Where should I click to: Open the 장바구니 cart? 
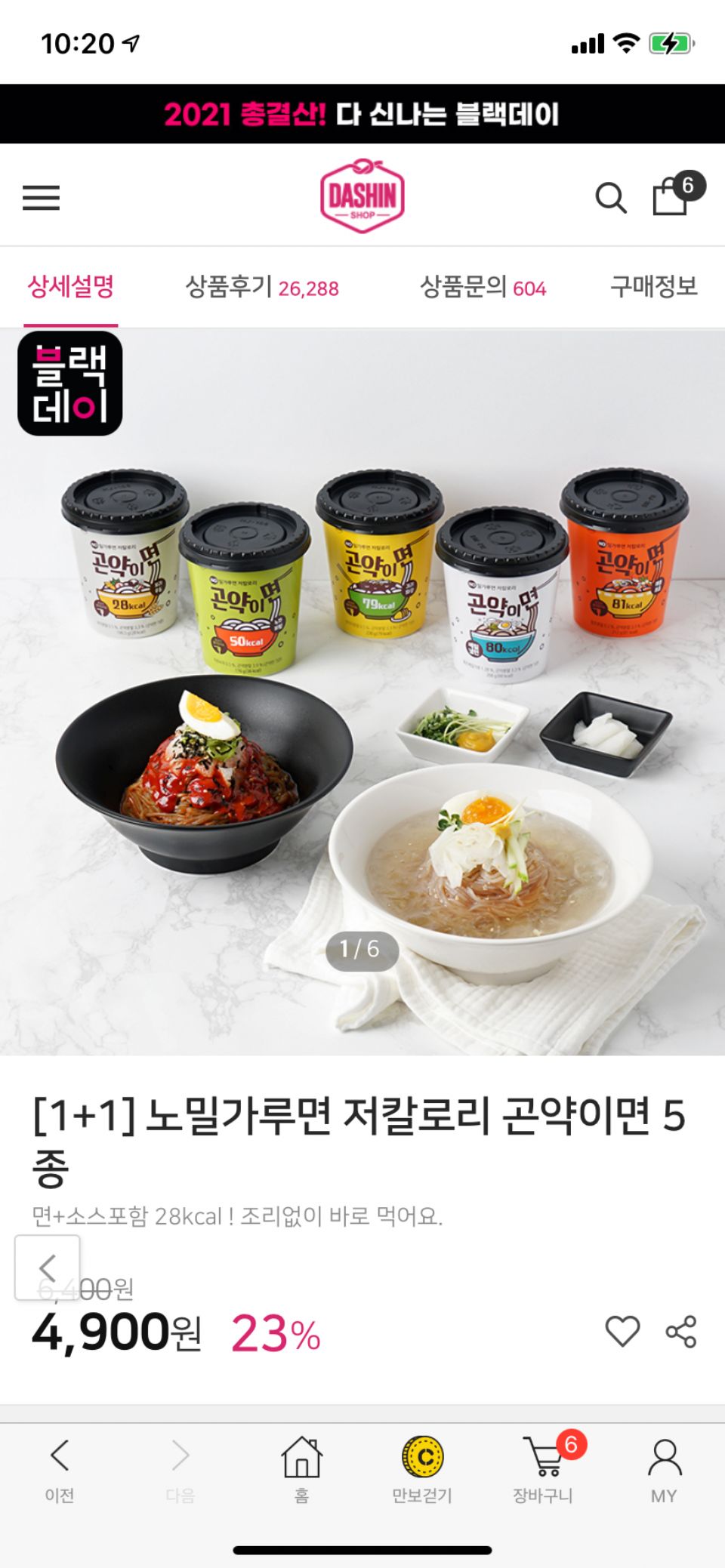pos(543,1468)
